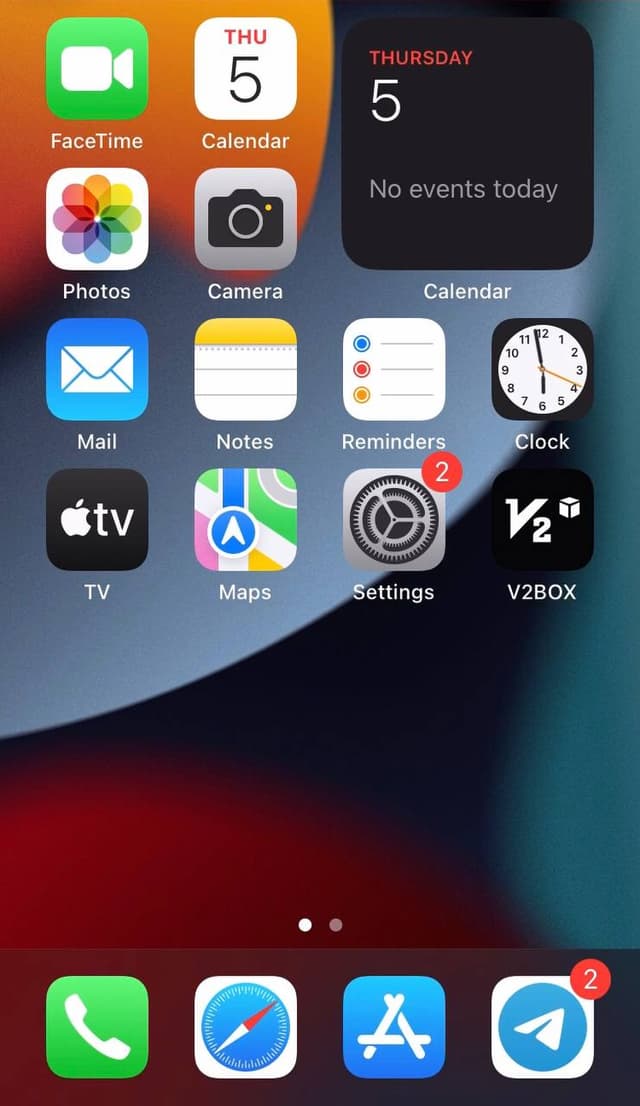This screenshot has height=1106, width=640.
Task: Tap the home screen page indicator dots
Action: pos(320,925)
